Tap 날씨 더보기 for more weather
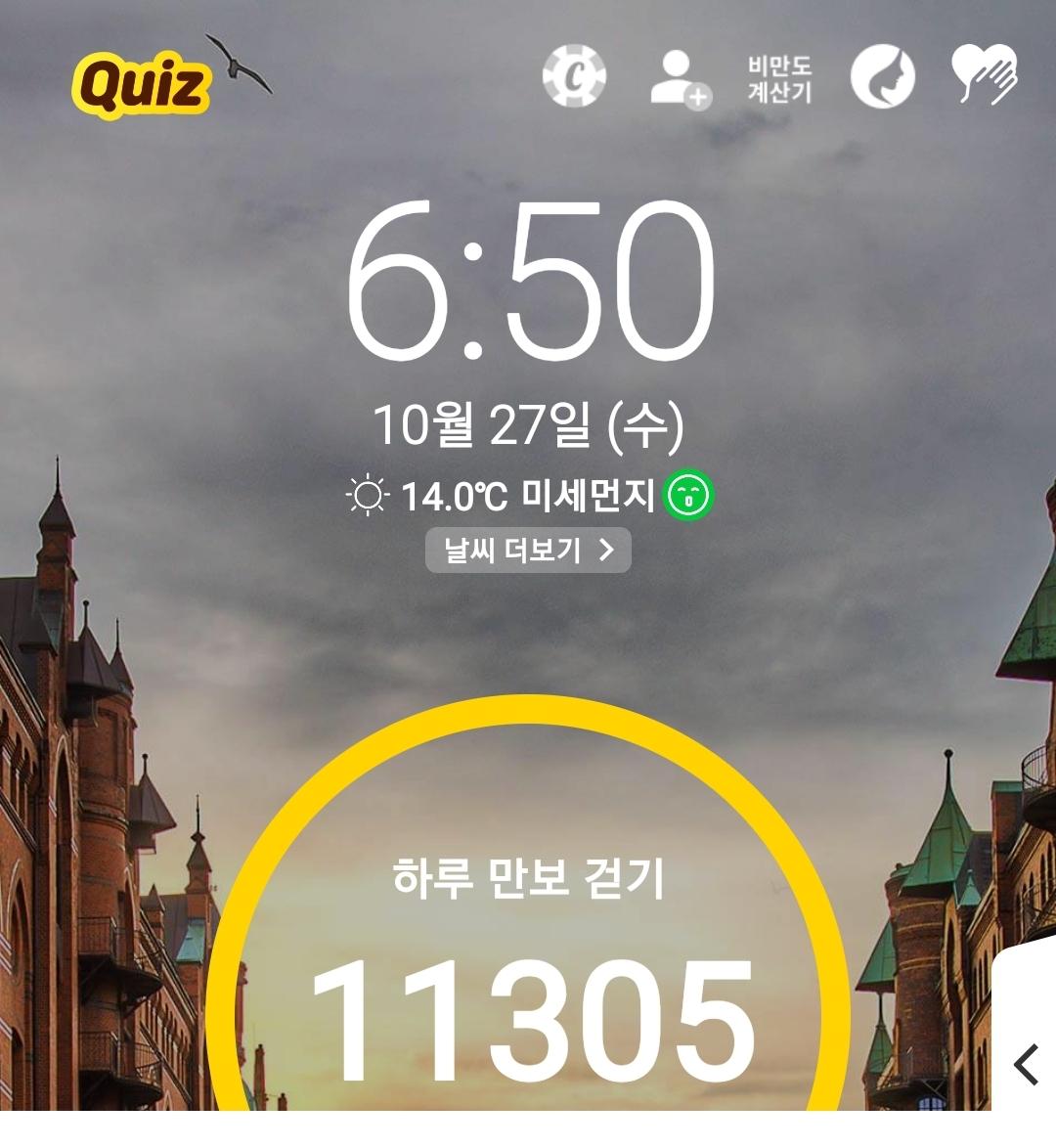 point(528,551)
